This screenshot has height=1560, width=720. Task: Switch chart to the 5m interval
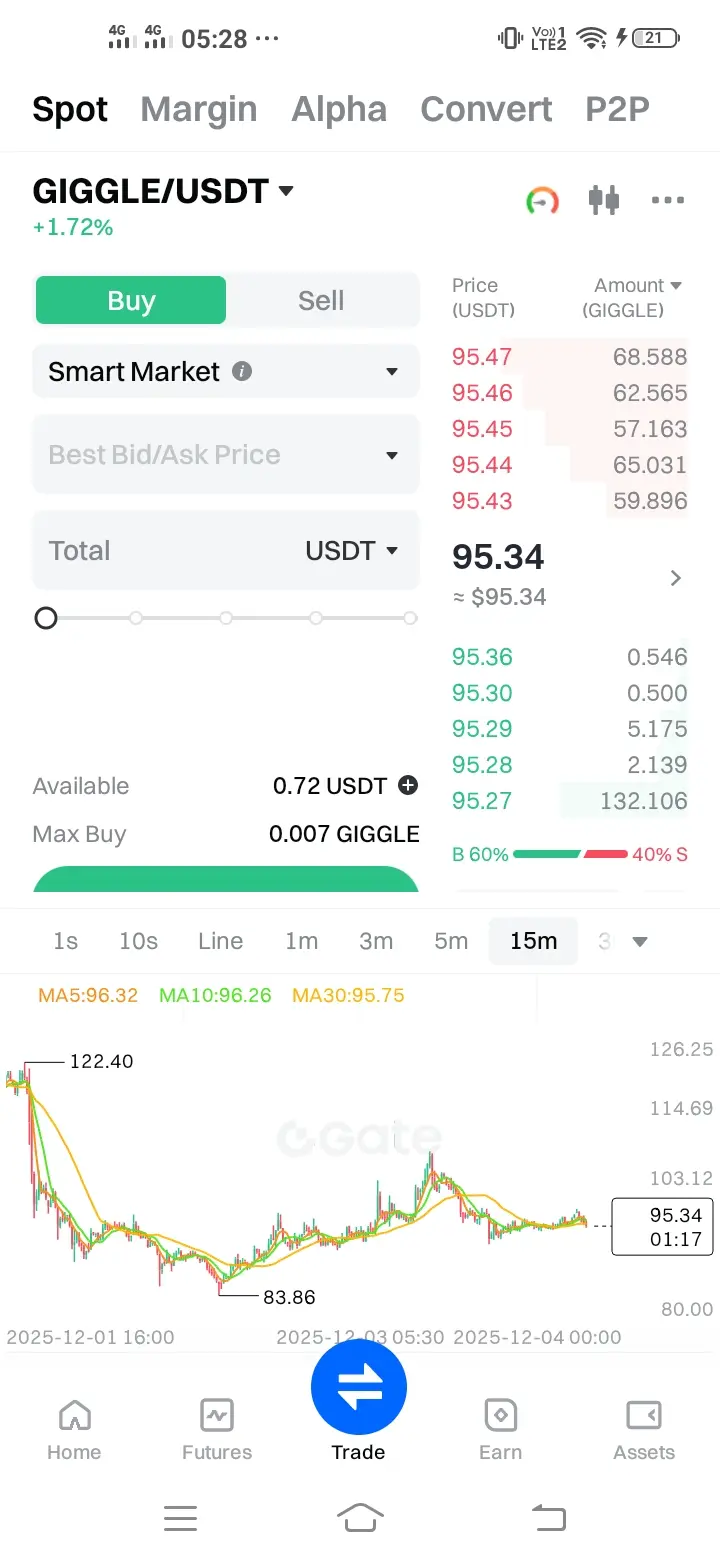[x=451, y=941]
